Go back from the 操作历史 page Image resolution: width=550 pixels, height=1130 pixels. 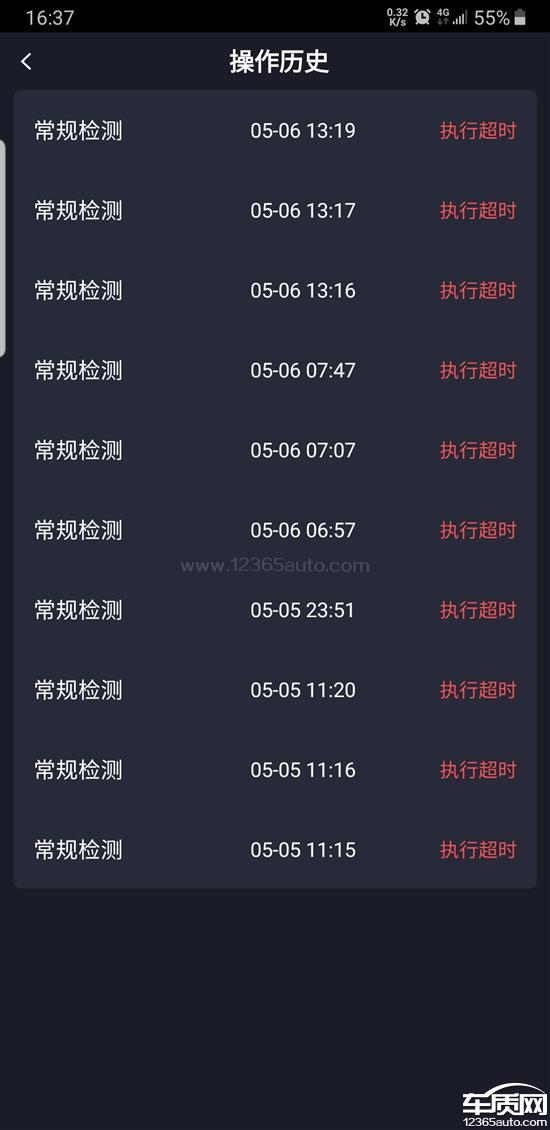27,62
